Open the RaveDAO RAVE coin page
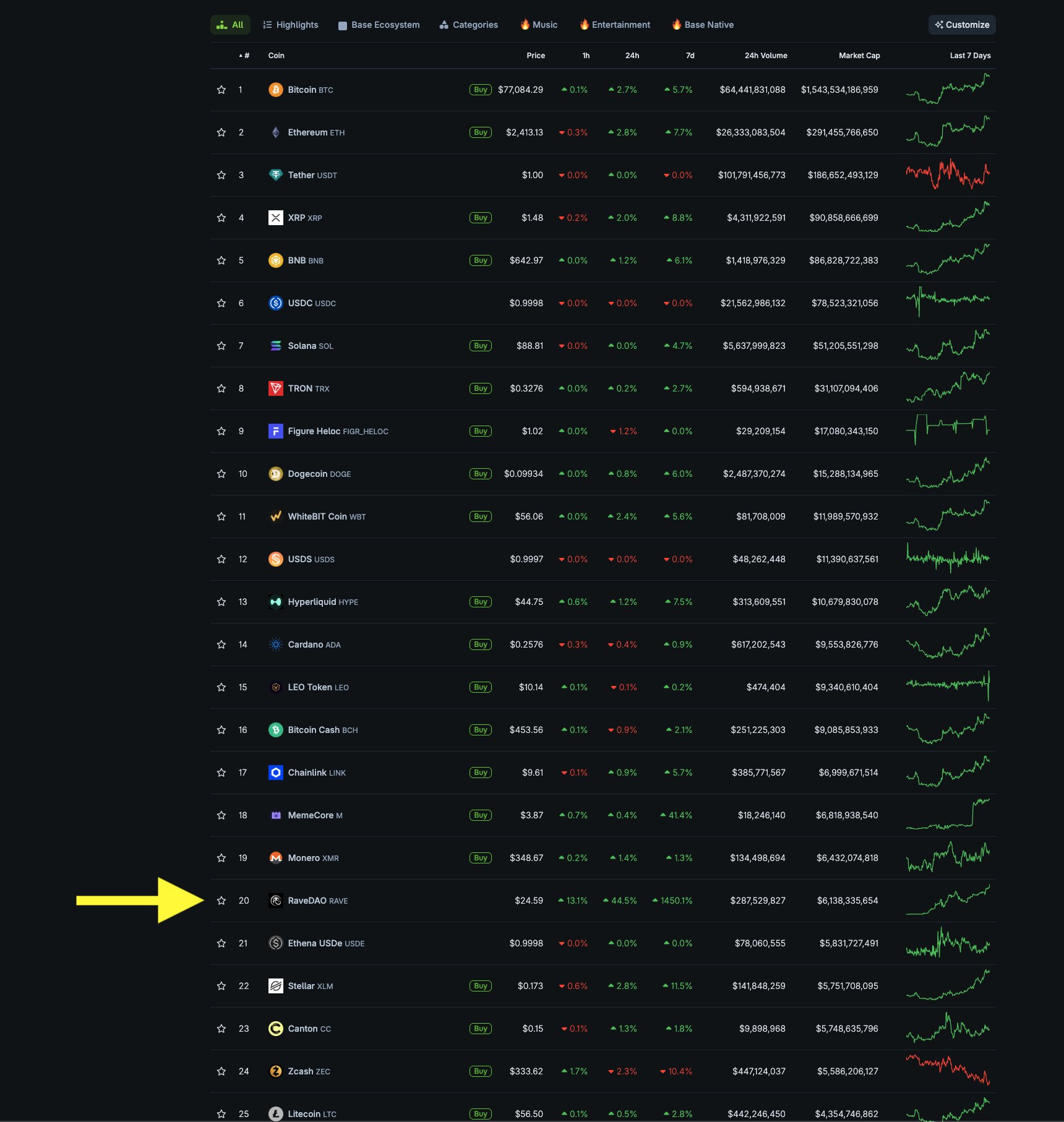 click(x=317, y=901)
